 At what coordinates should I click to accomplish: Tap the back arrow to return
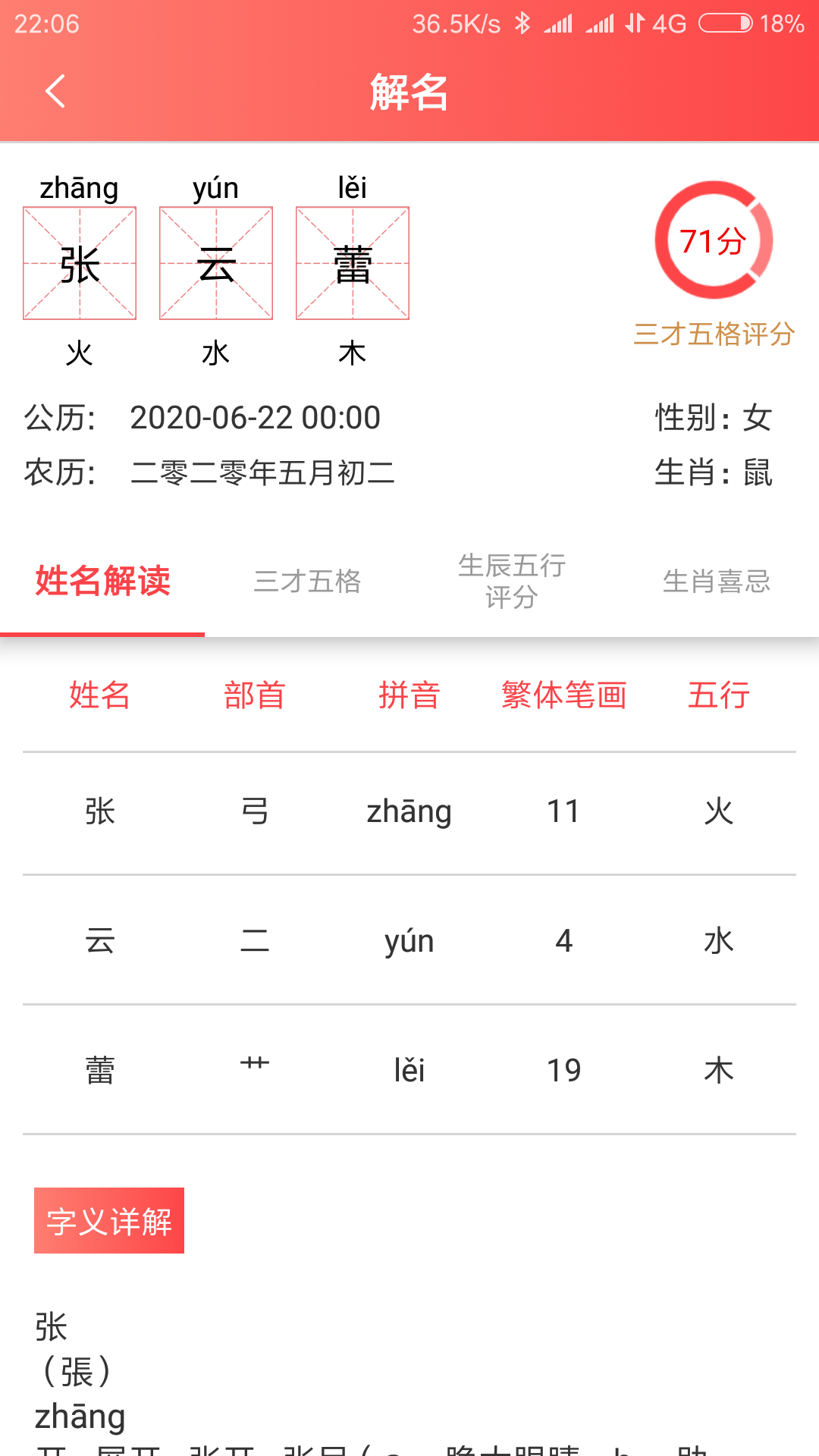click(54, 90)
